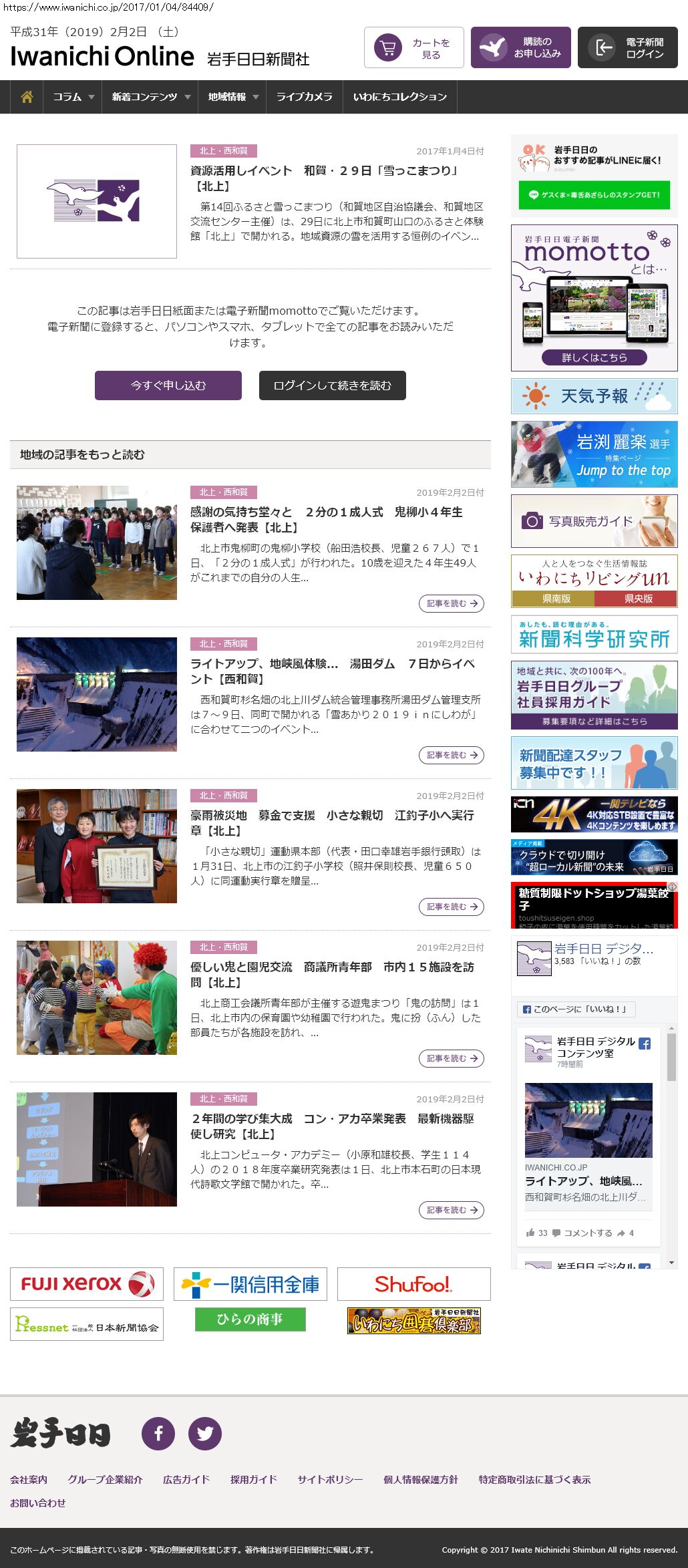Open the 個人情報保護方針 footer link
Screen dimensions: 688x1568
click(420, 1479)
